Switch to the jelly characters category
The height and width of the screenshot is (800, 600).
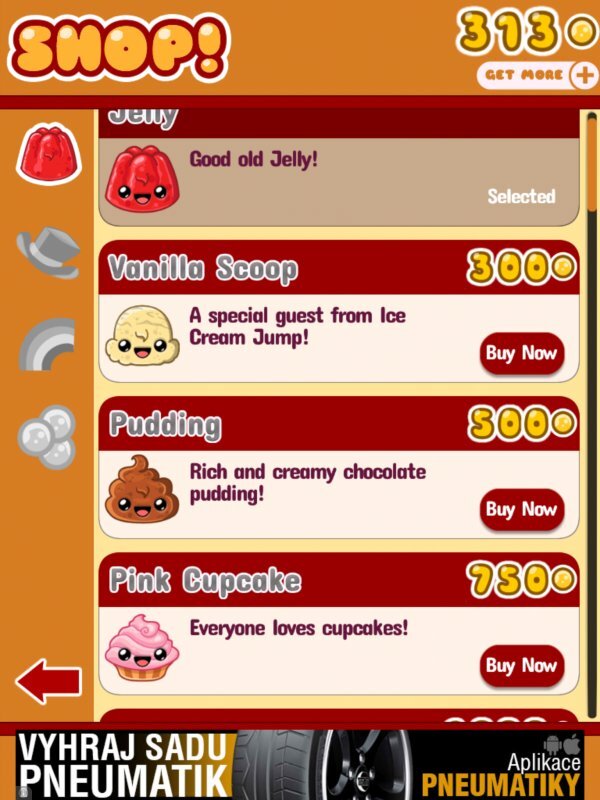[47, 155]
